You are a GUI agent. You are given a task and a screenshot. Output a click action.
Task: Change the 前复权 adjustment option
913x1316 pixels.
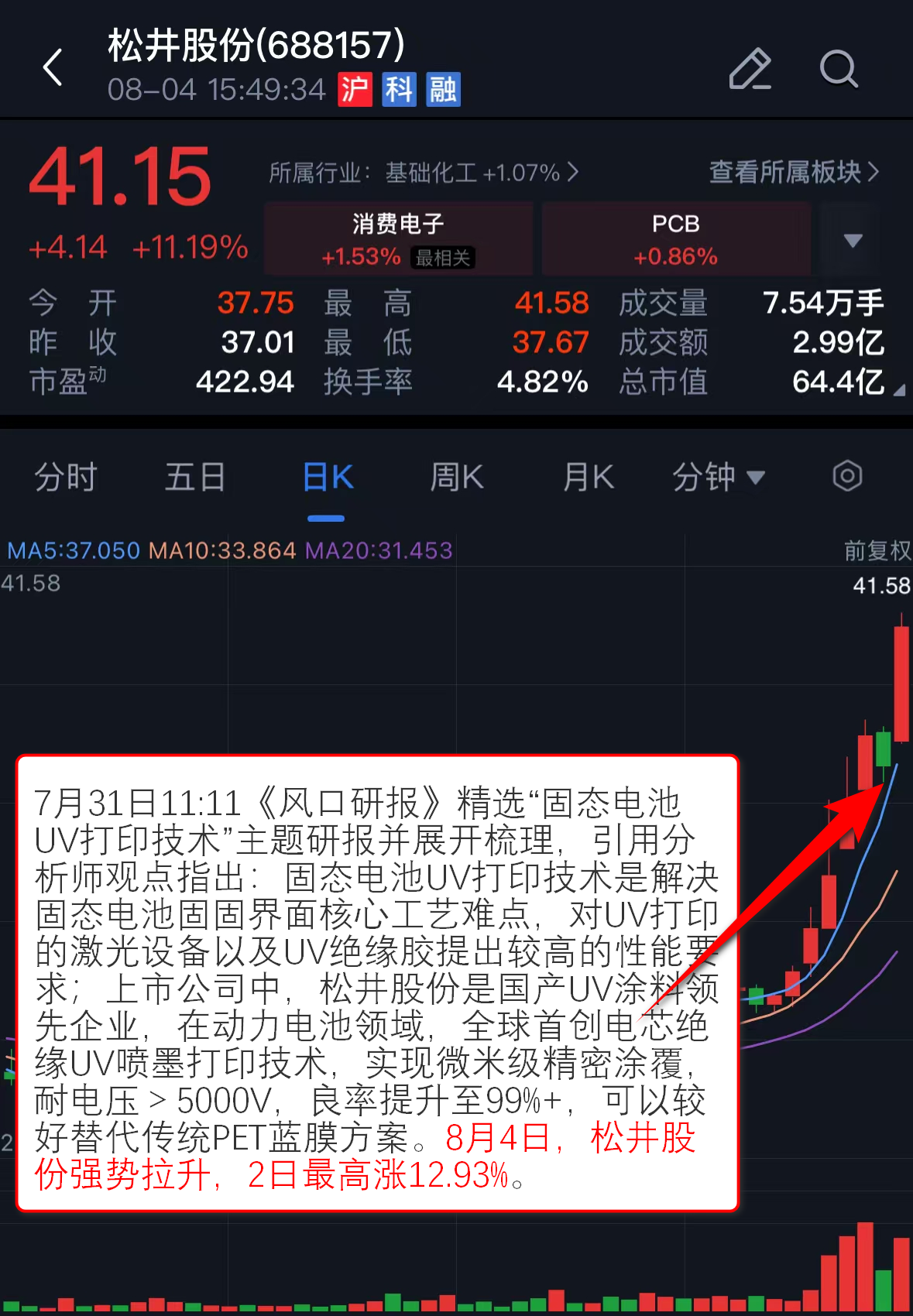pyautogui.click(x=877, y=550)
